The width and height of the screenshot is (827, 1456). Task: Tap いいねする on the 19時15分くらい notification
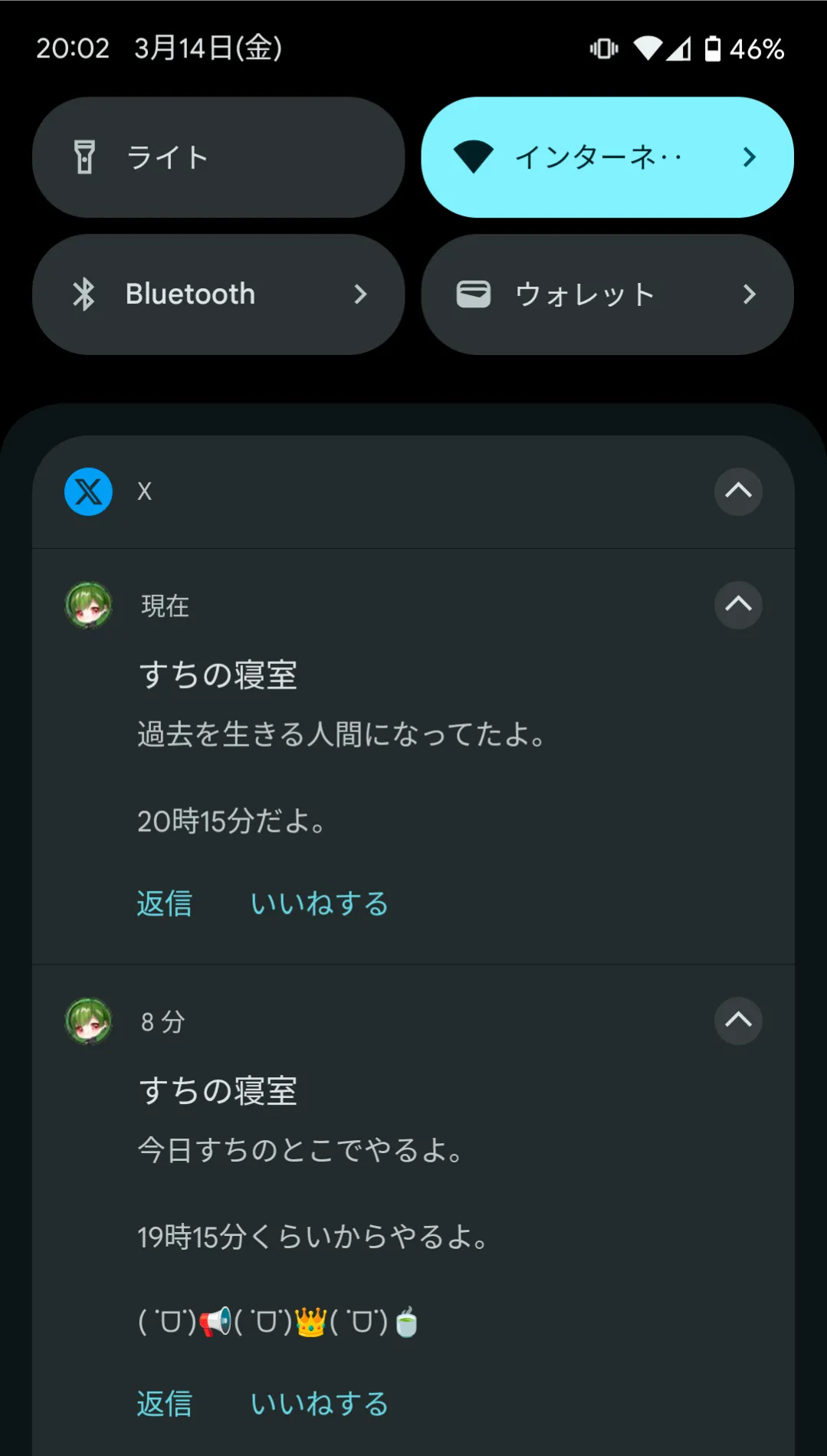[x=320, y=1403]
